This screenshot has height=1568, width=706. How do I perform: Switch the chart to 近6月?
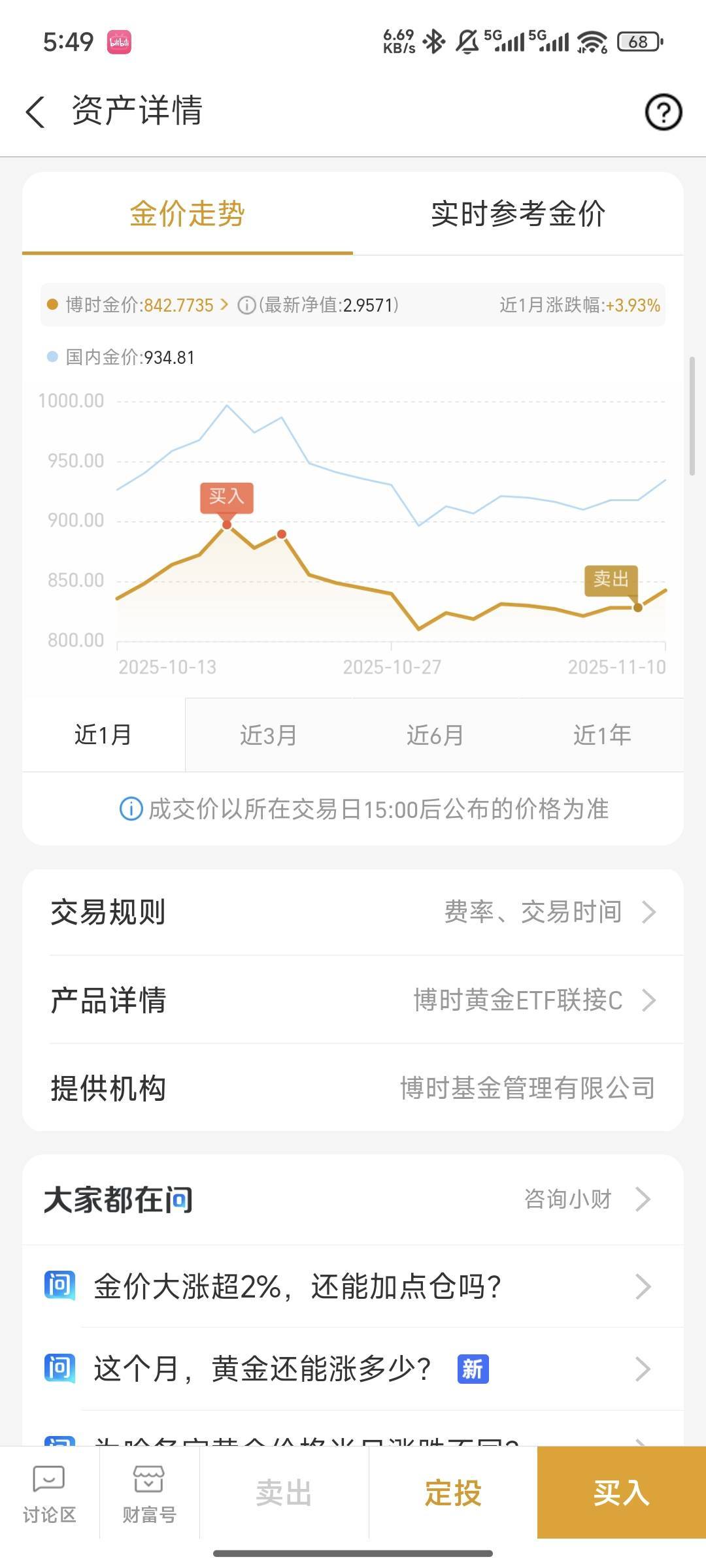(435, 735)
